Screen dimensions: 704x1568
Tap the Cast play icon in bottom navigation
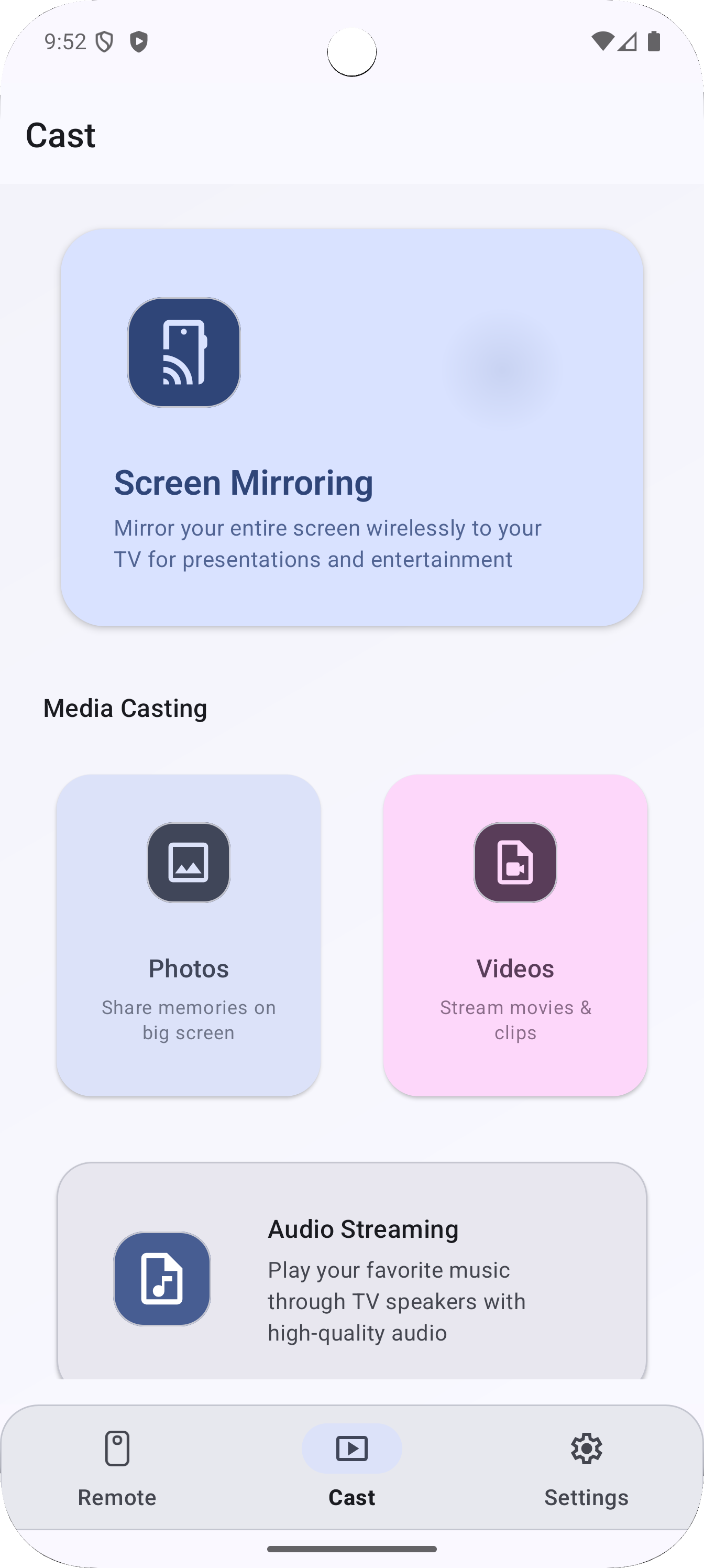[x=351, y=1449]
